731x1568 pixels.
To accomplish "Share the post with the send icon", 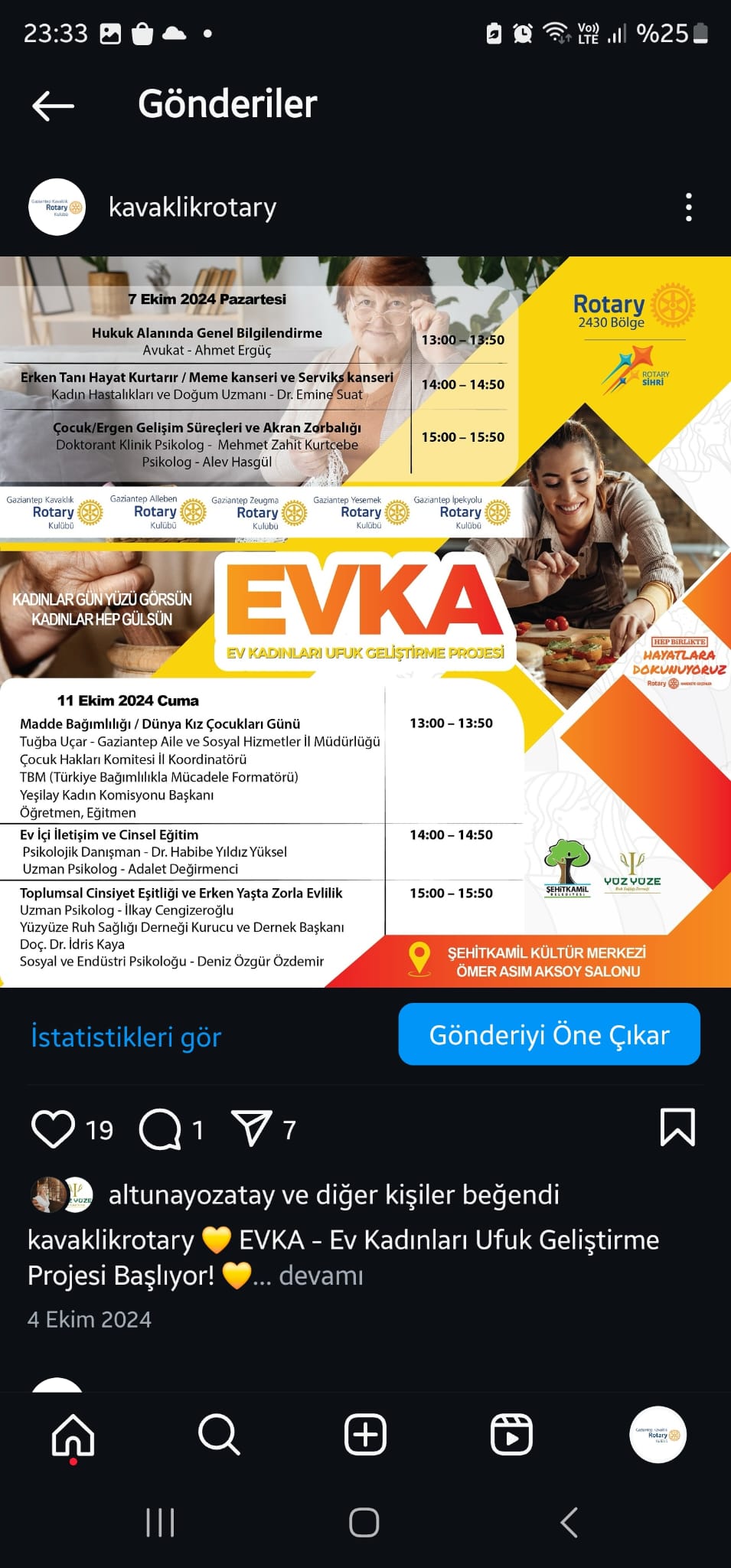I will point(251,1129).
